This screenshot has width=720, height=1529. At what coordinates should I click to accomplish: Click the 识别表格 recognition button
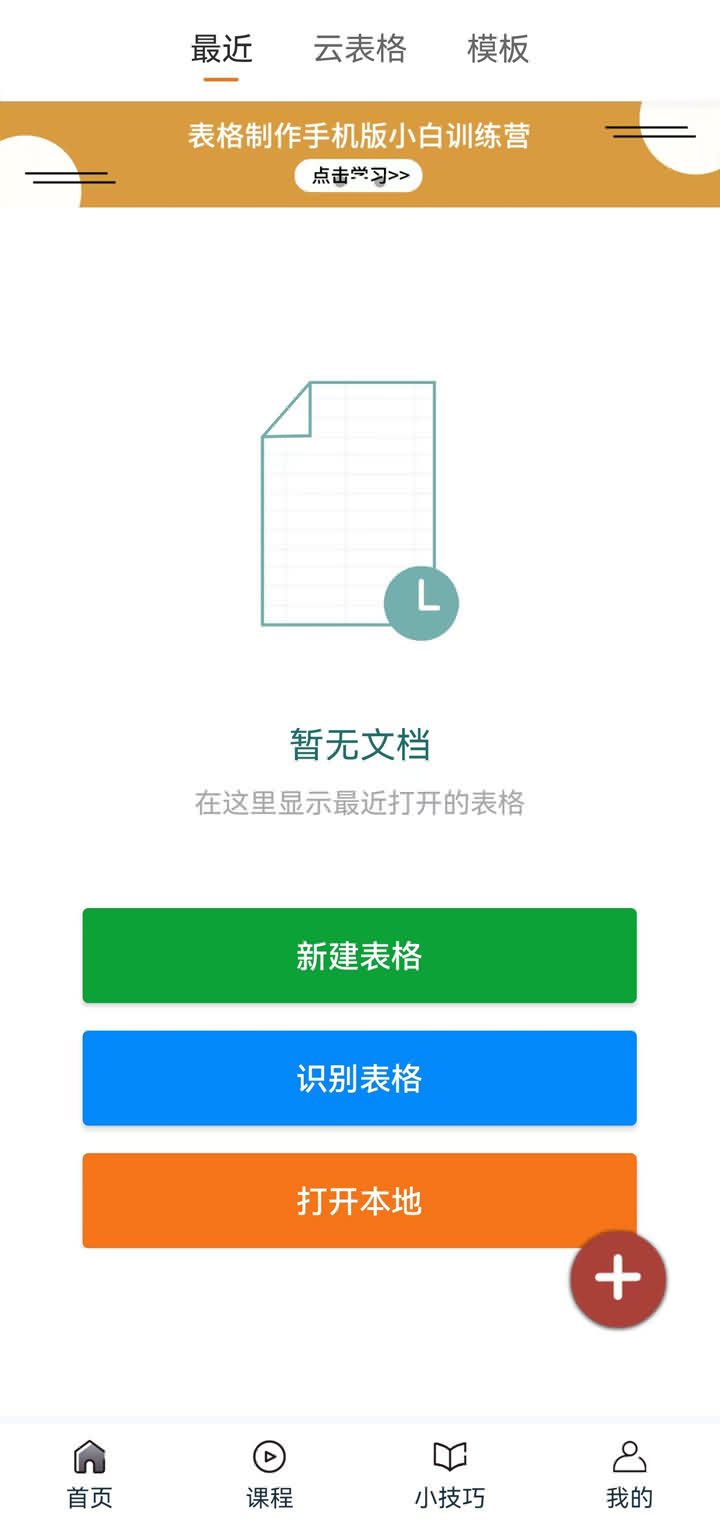(359, 1078)
